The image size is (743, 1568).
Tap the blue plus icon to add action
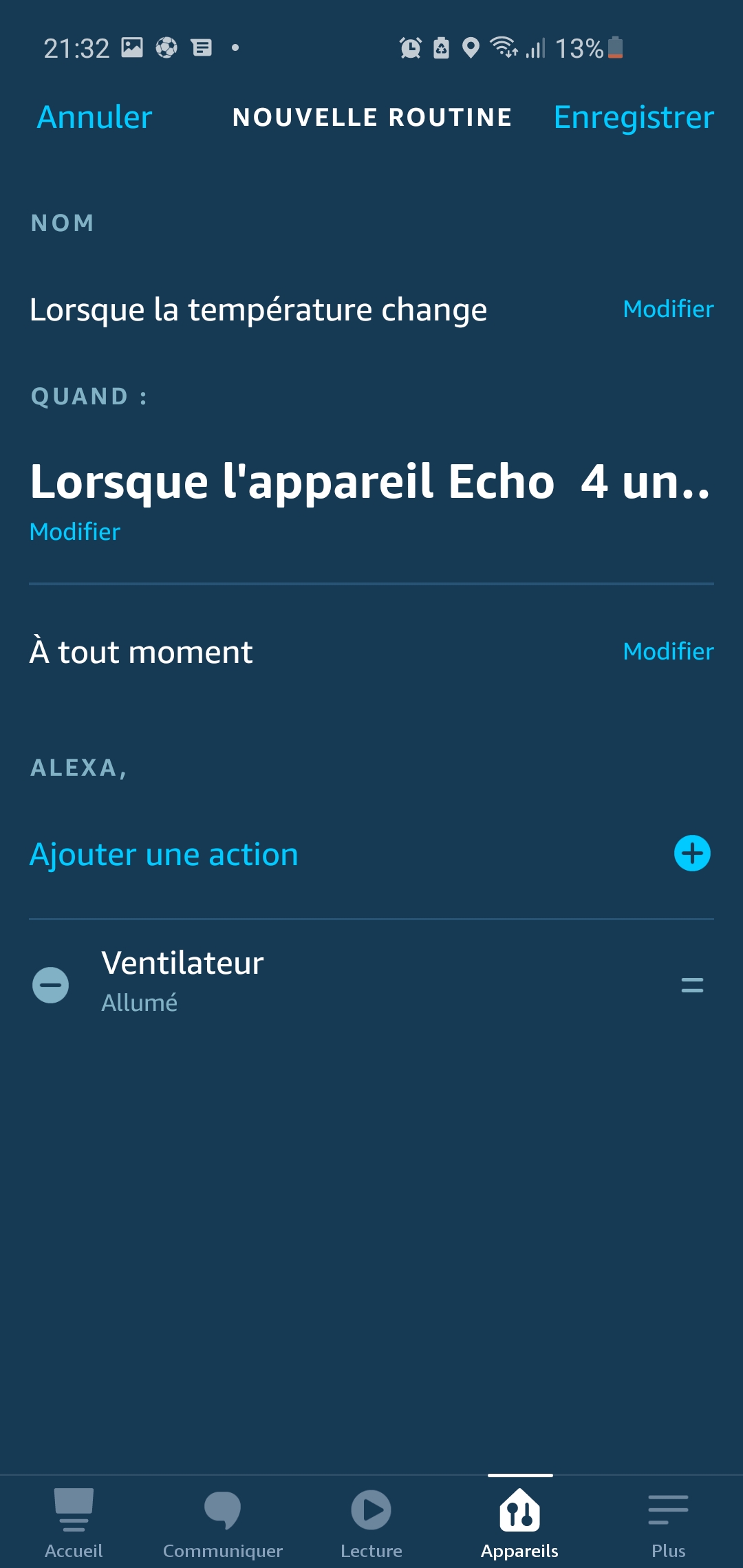coord(692,853)
